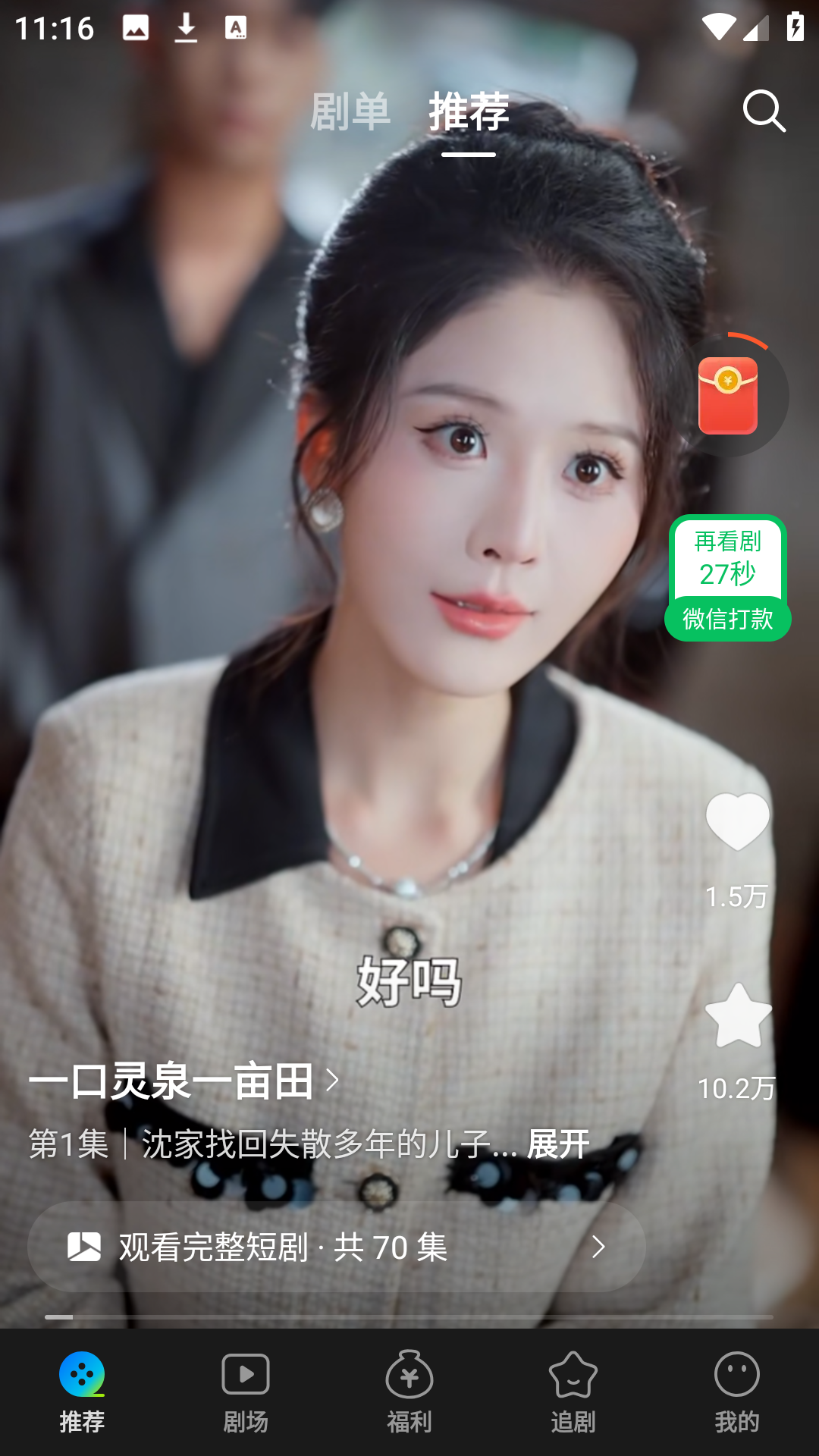Open the search function
Screen dimensions: 819x1456
(765, 111)
